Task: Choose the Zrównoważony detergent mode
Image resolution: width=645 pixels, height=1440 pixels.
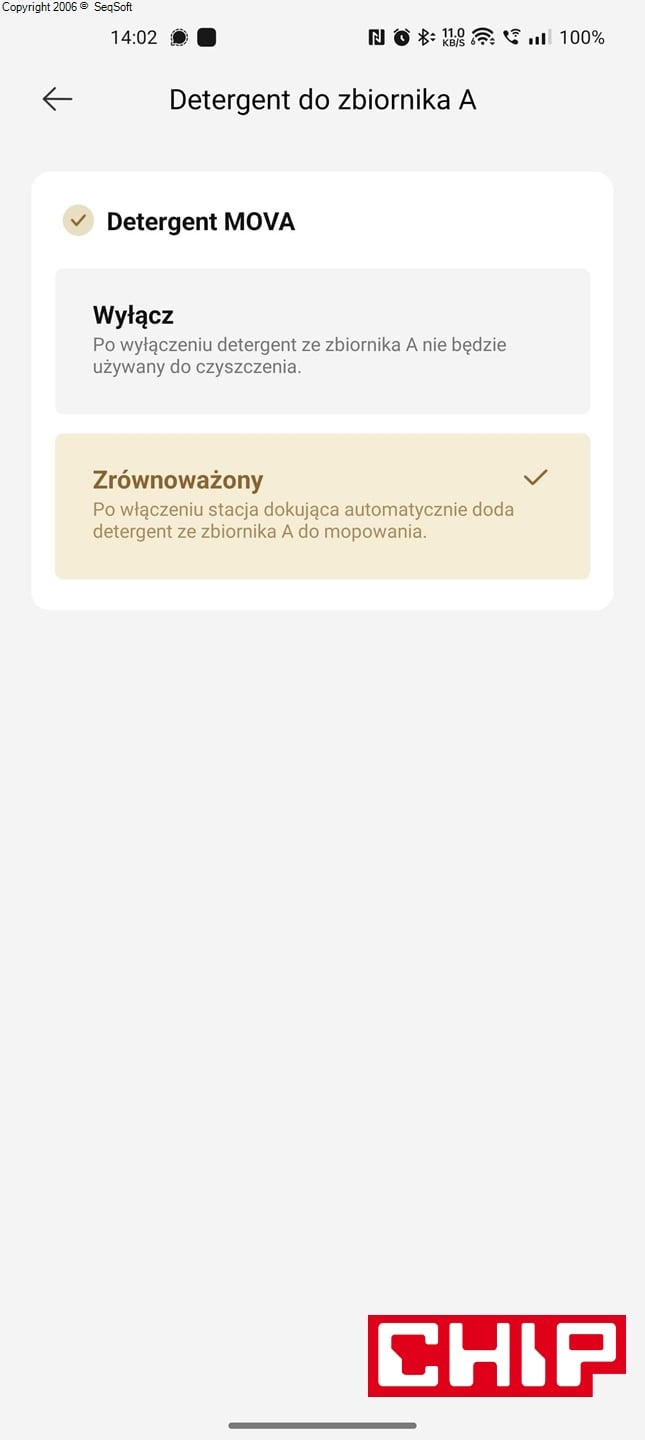Action: click(322, 506)
